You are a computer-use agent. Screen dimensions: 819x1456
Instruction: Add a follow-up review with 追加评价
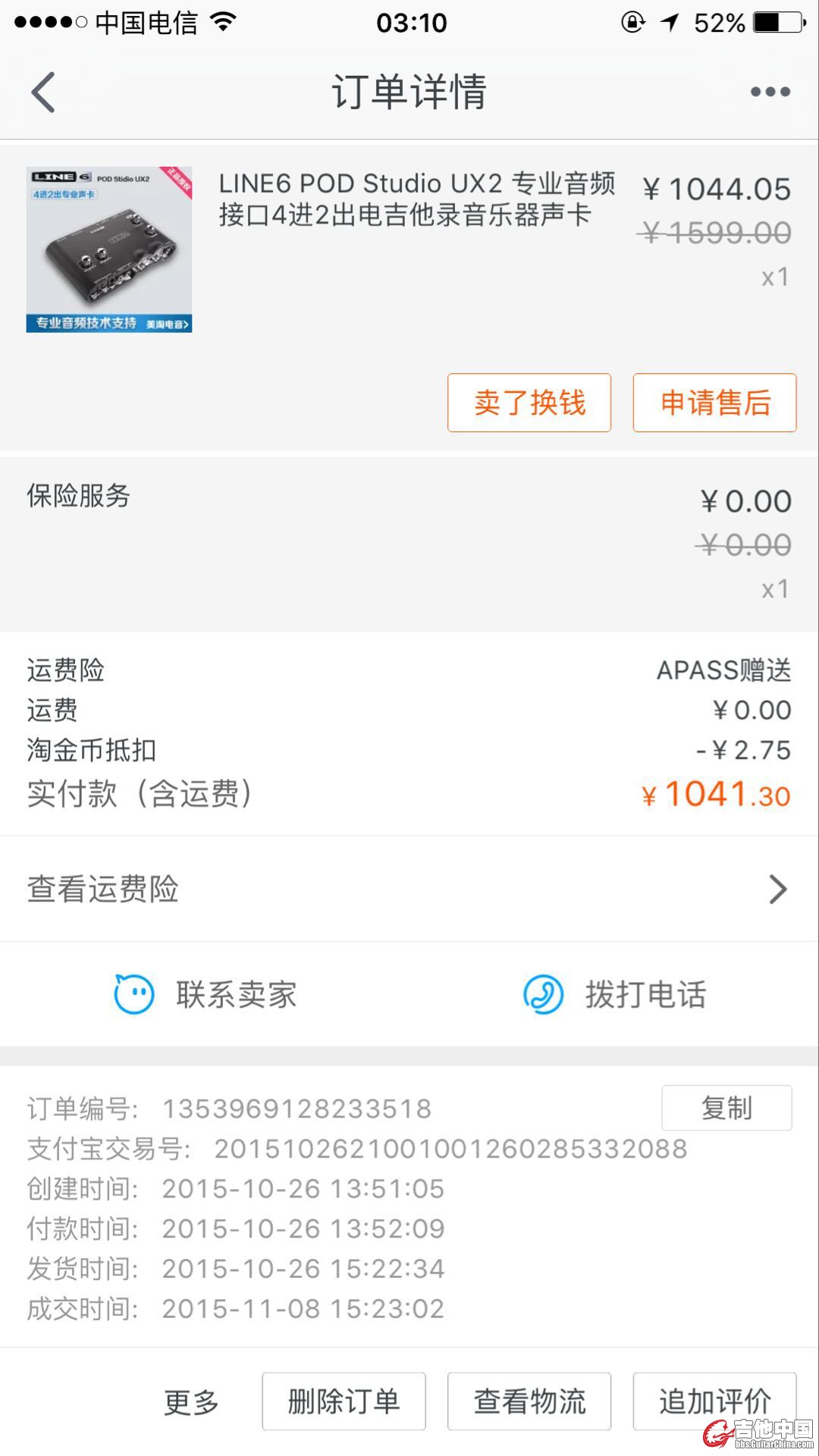pos(714,1401)
